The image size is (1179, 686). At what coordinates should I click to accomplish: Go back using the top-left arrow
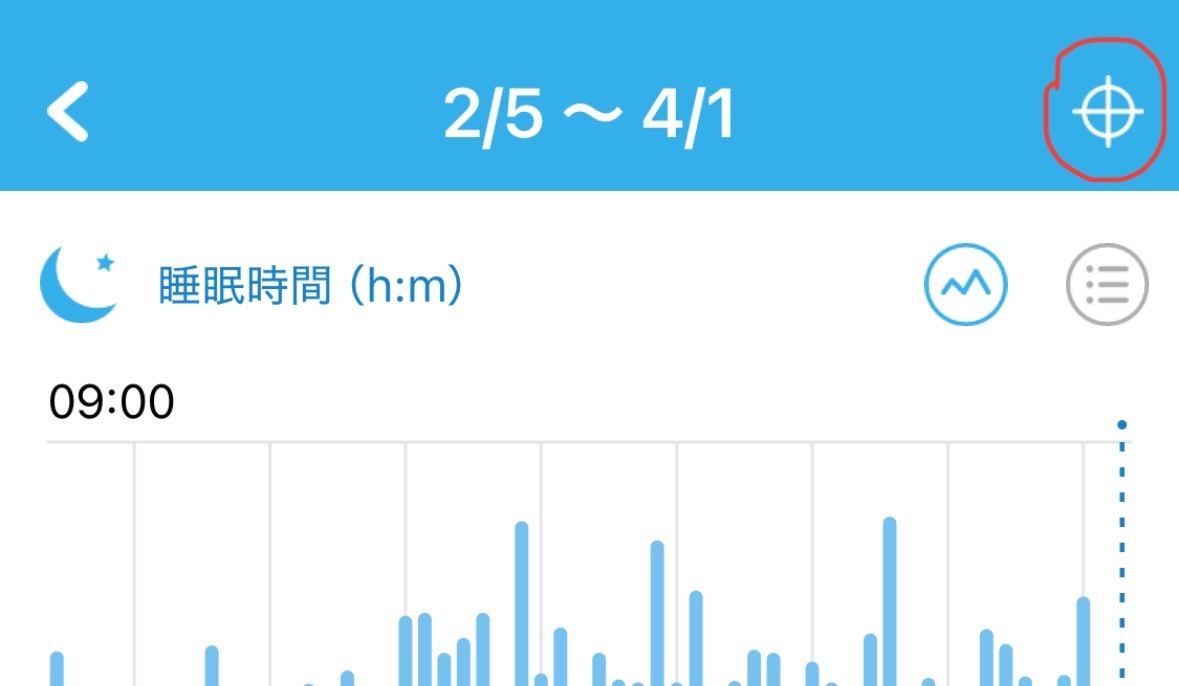[68, 112]
